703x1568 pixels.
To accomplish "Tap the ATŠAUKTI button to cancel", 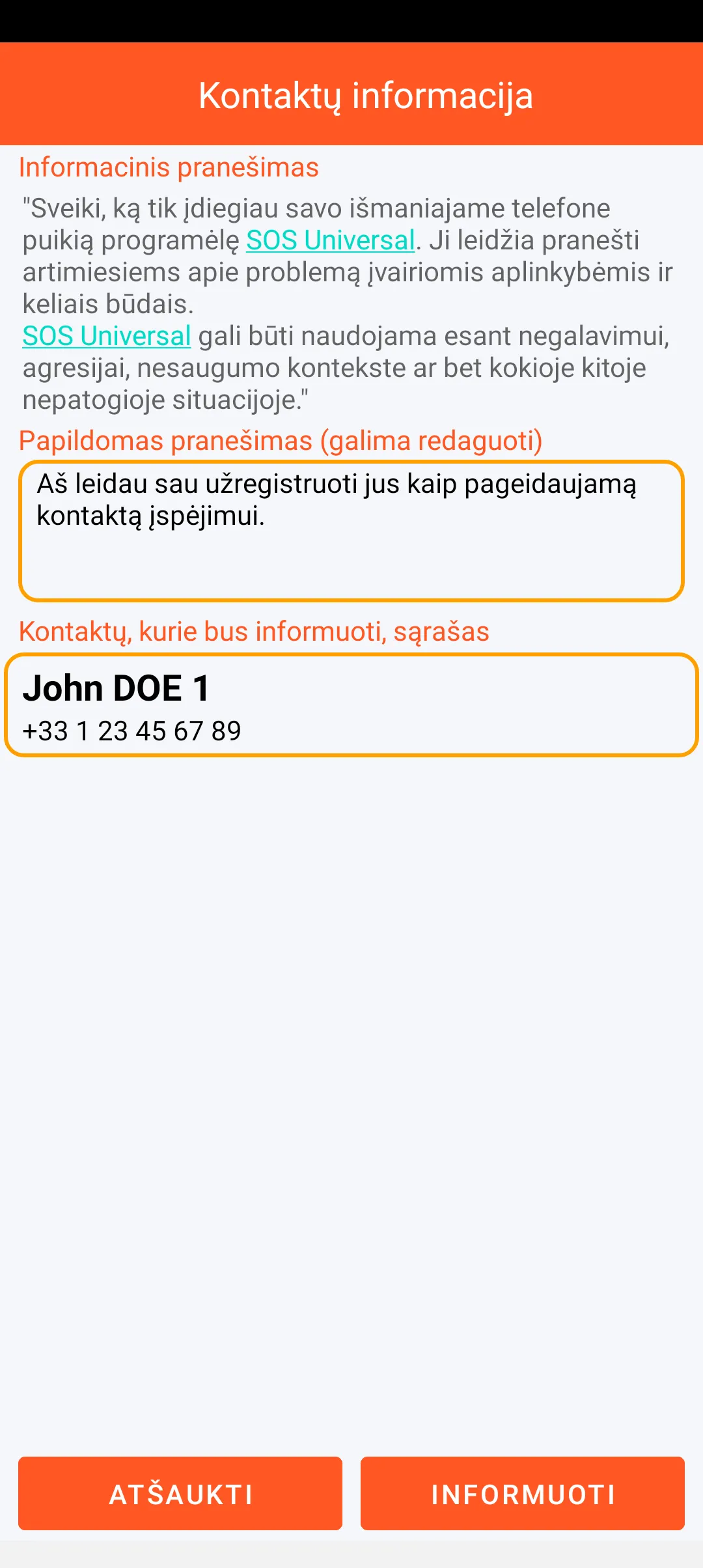I will [180, 1493].
